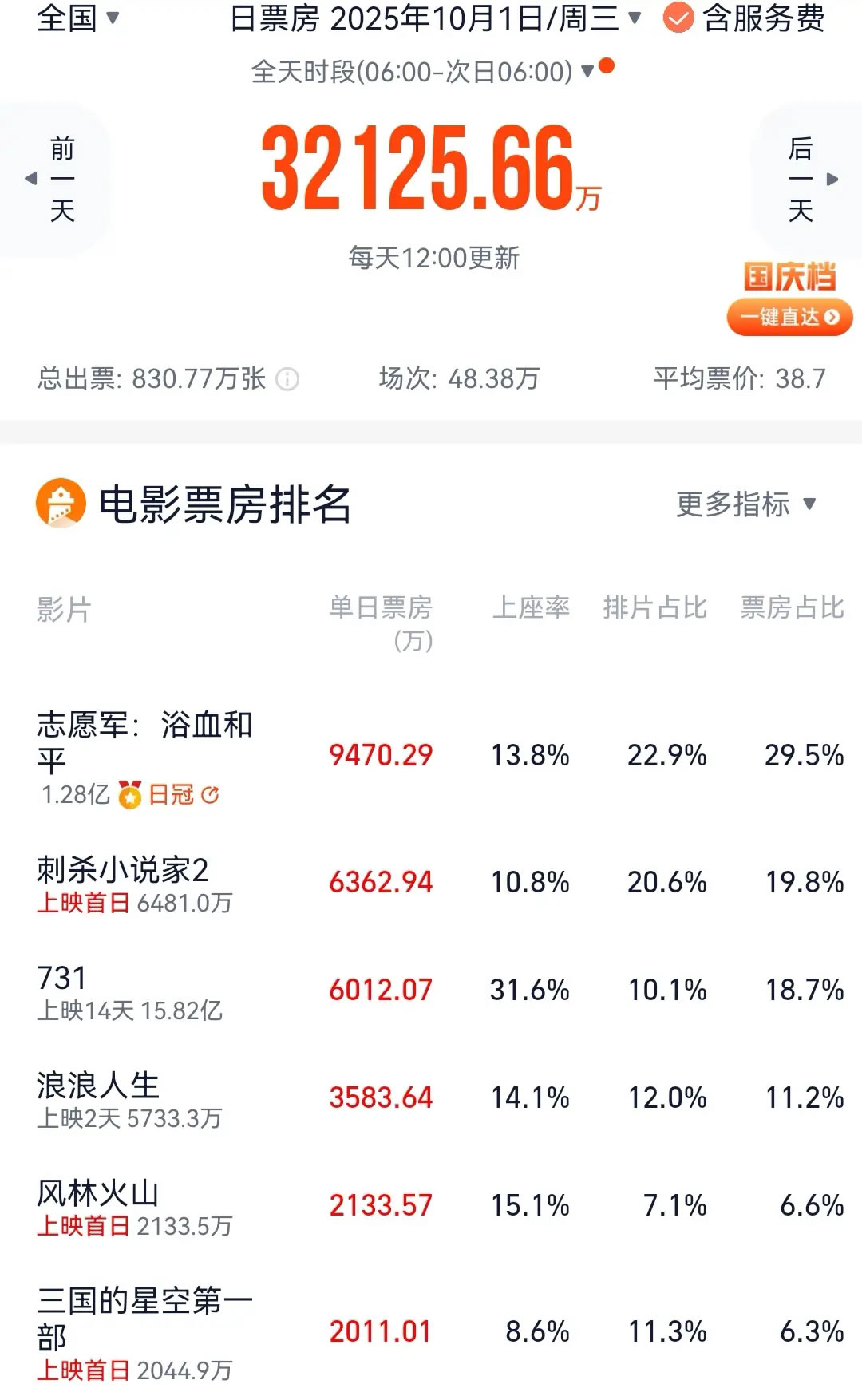
Task: Toggle the 含服务费 checkbox
Action: click(x=678, y=18)
